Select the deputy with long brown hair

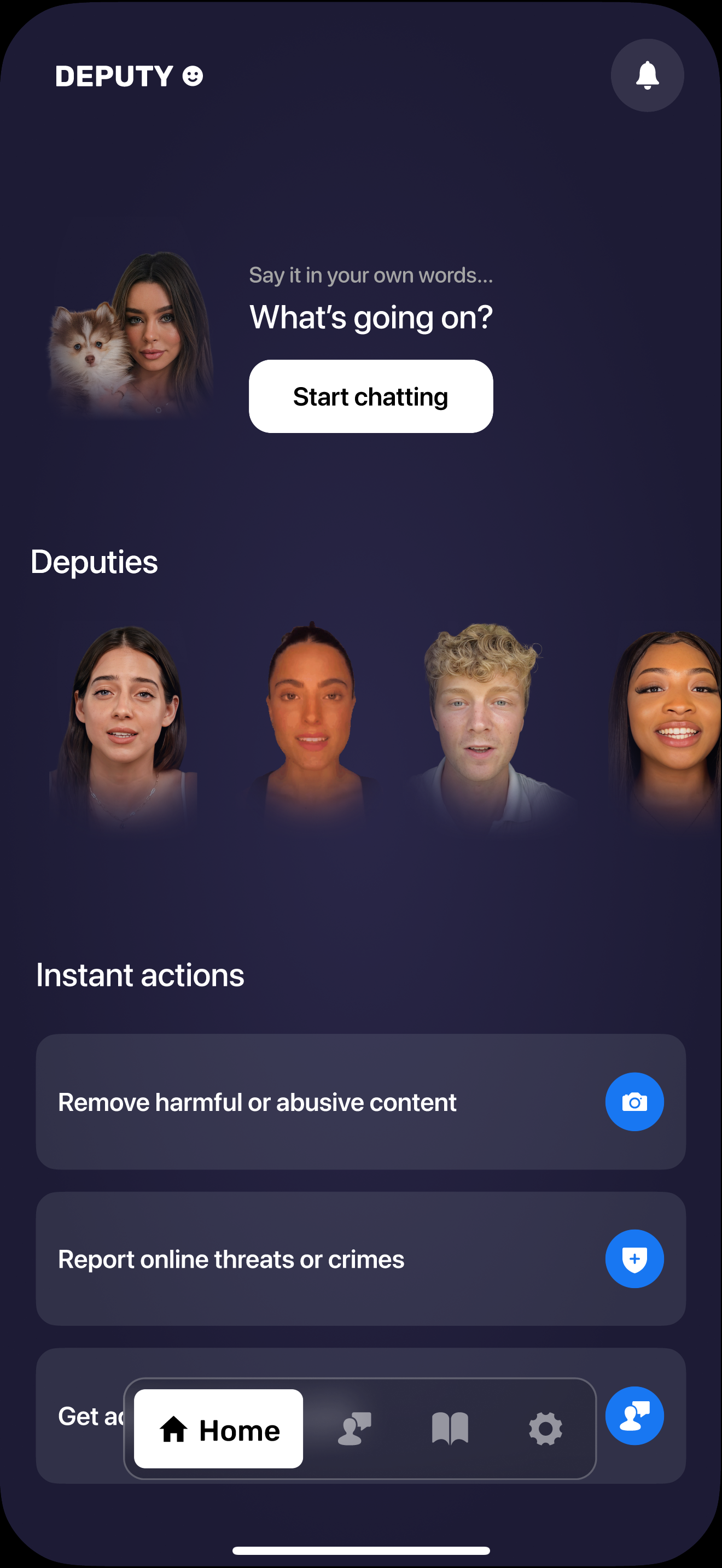click(124, 727)
